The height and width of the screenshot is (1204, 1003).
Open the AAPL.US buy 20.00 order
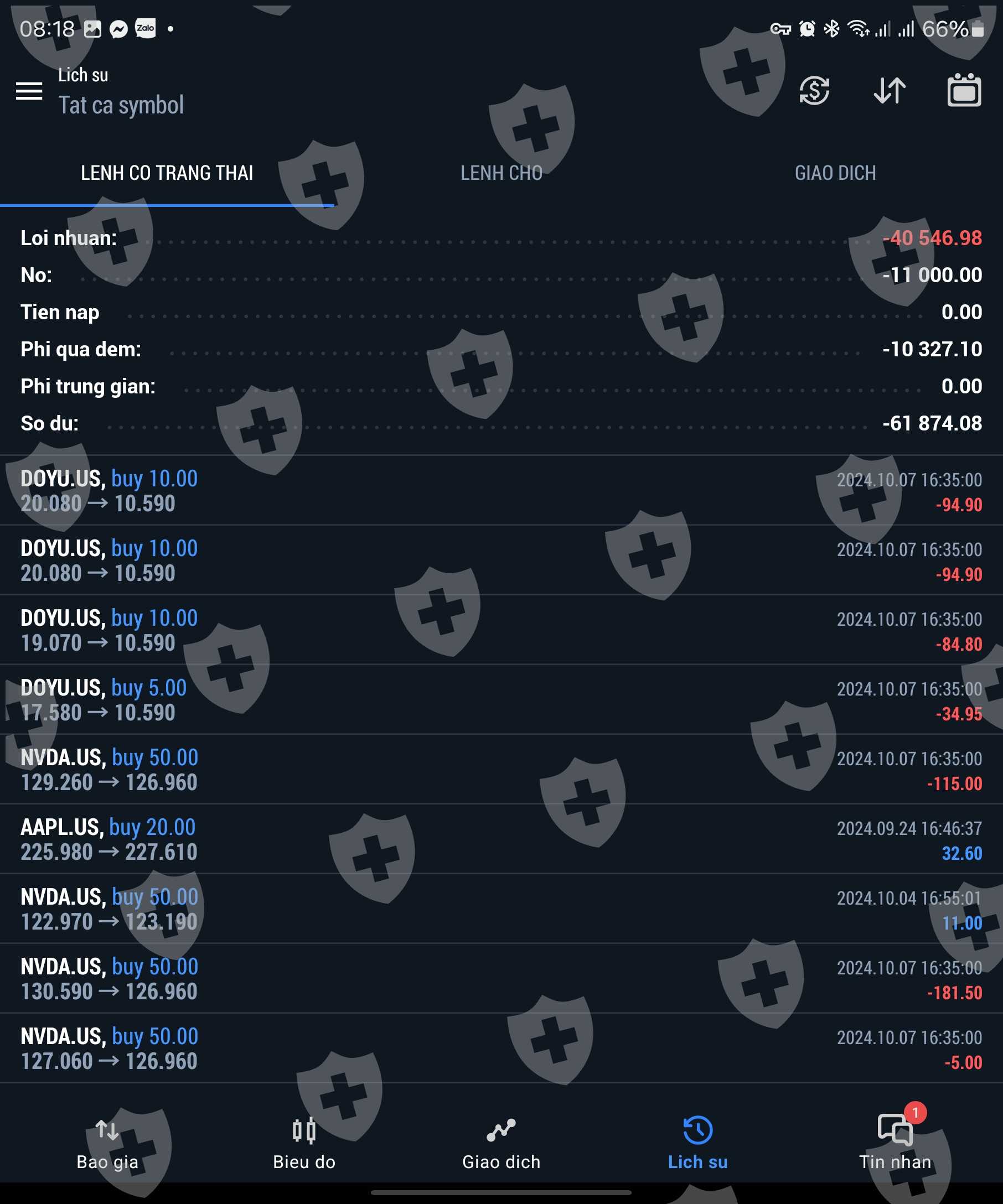click(501, 839)
